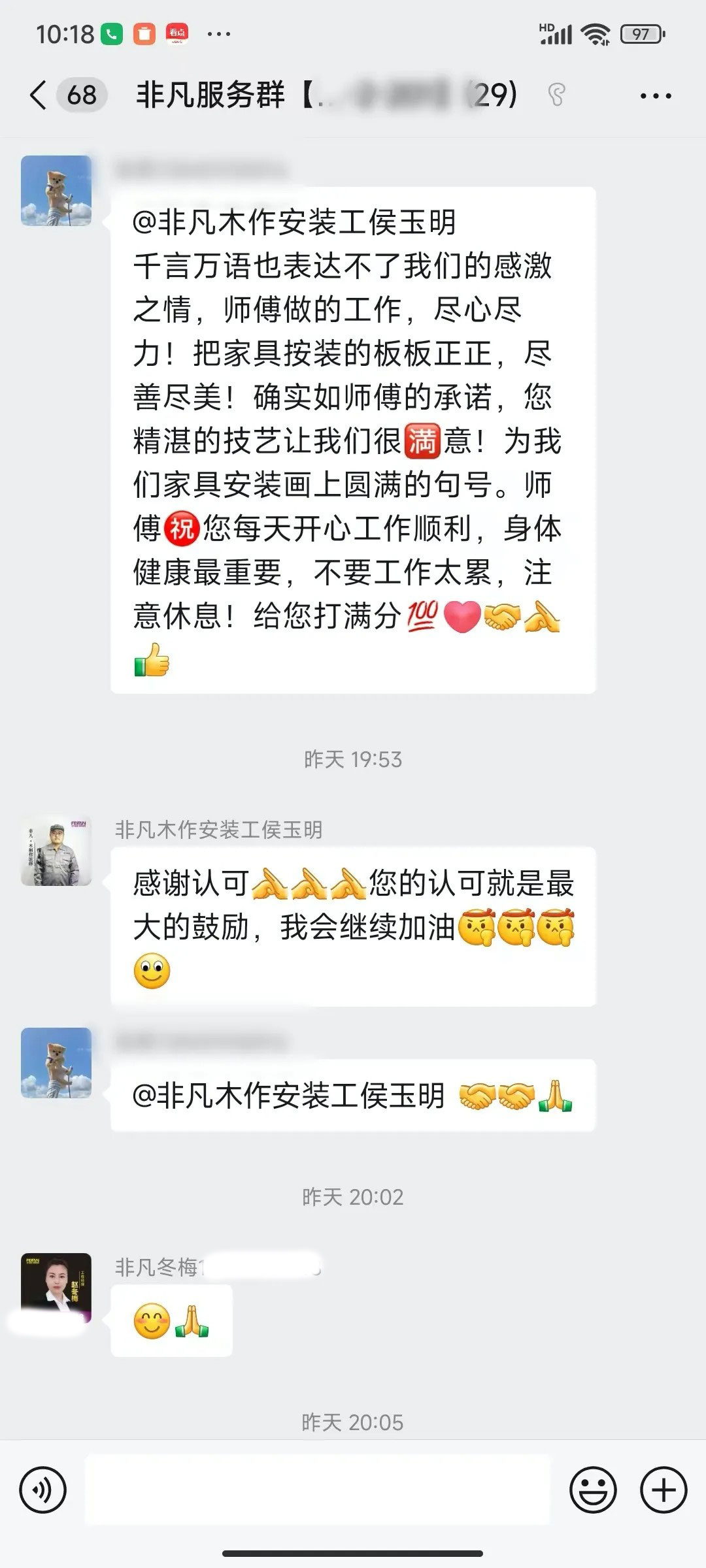706x1568 pixels.
Task: Open the dog avatar above the long message
Action: (56, 191)
